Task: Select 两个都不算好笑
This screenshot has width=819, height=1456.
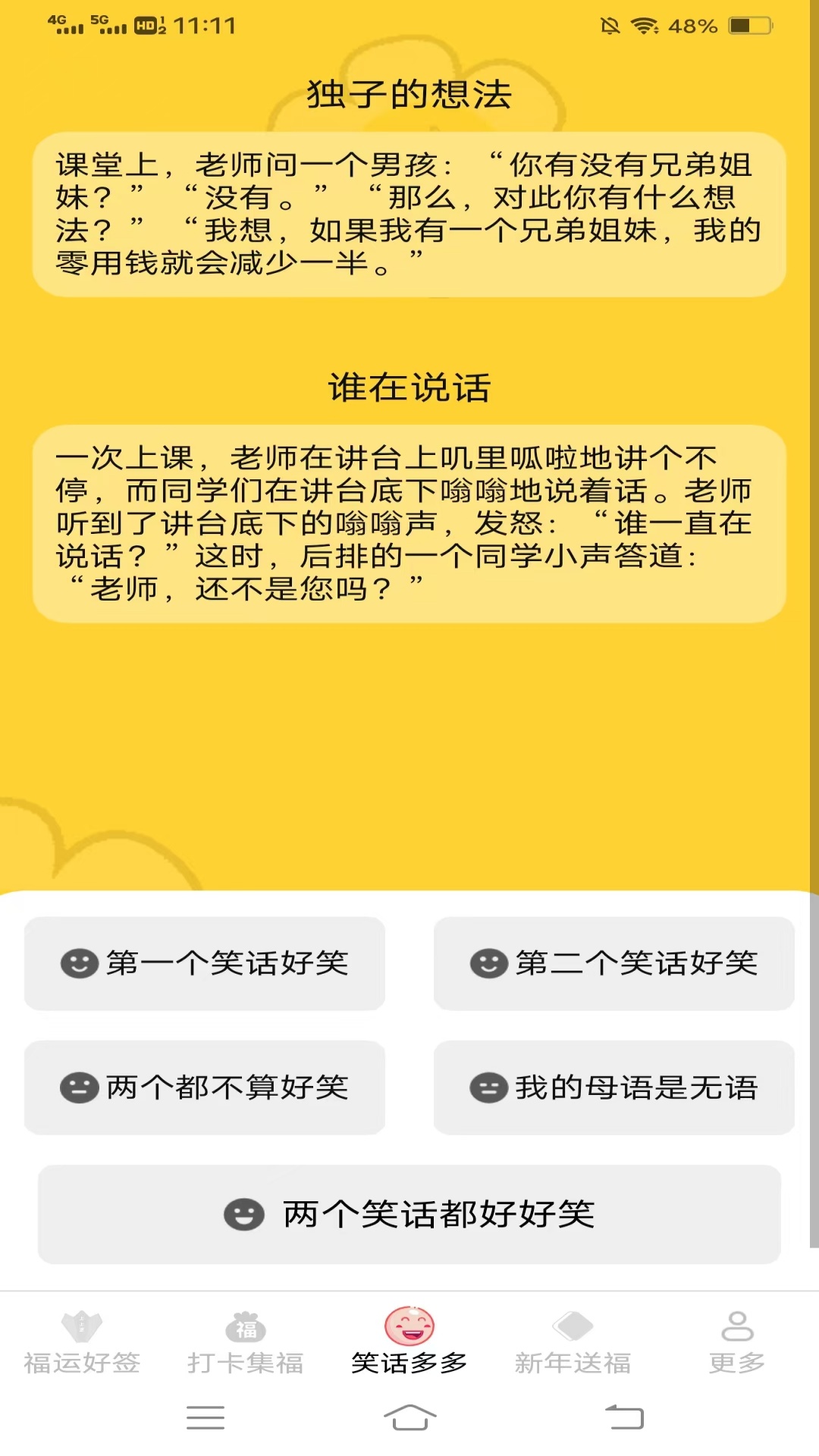Action: [x=205, y=1087]
